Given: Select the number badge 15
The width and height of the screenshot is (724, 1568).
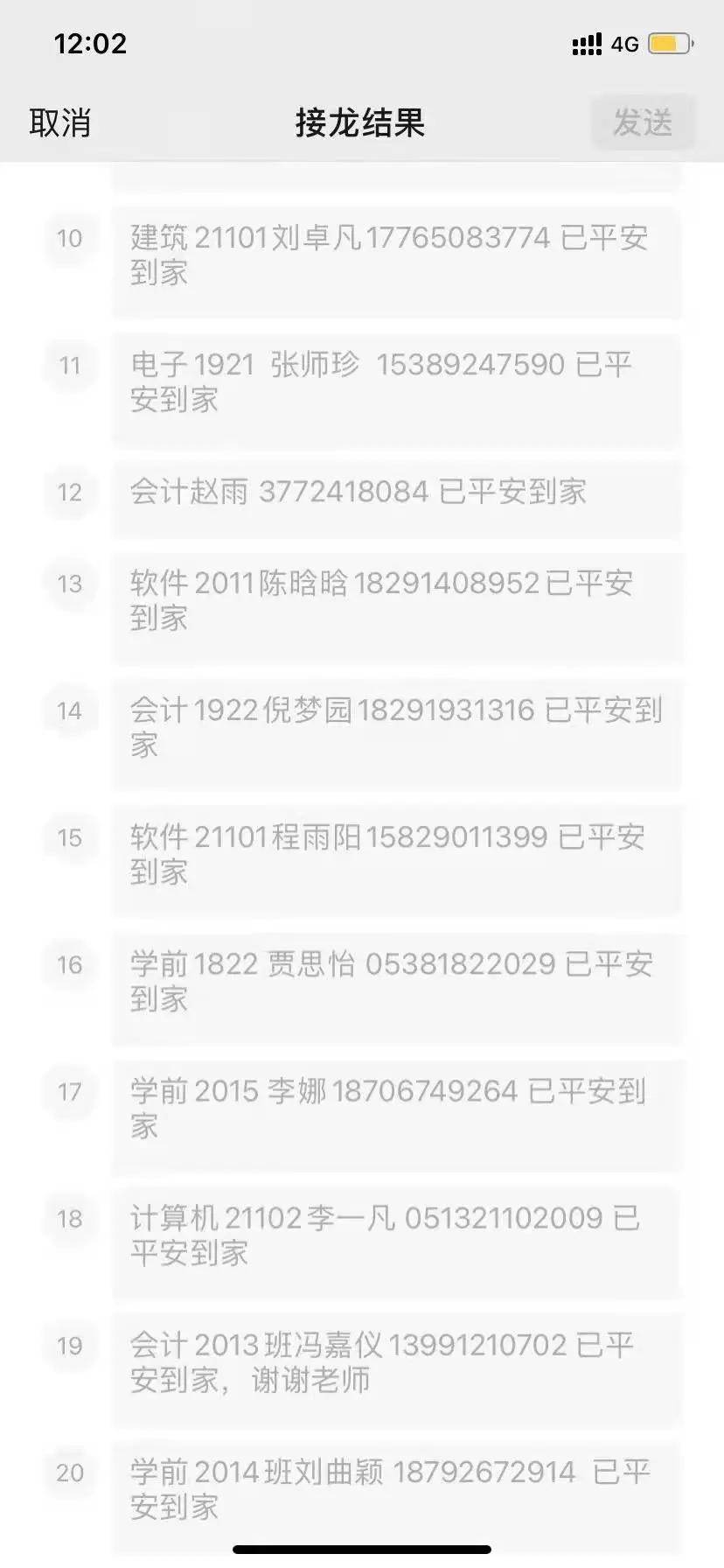Looking at the screenshot, I should pos(70,838).
